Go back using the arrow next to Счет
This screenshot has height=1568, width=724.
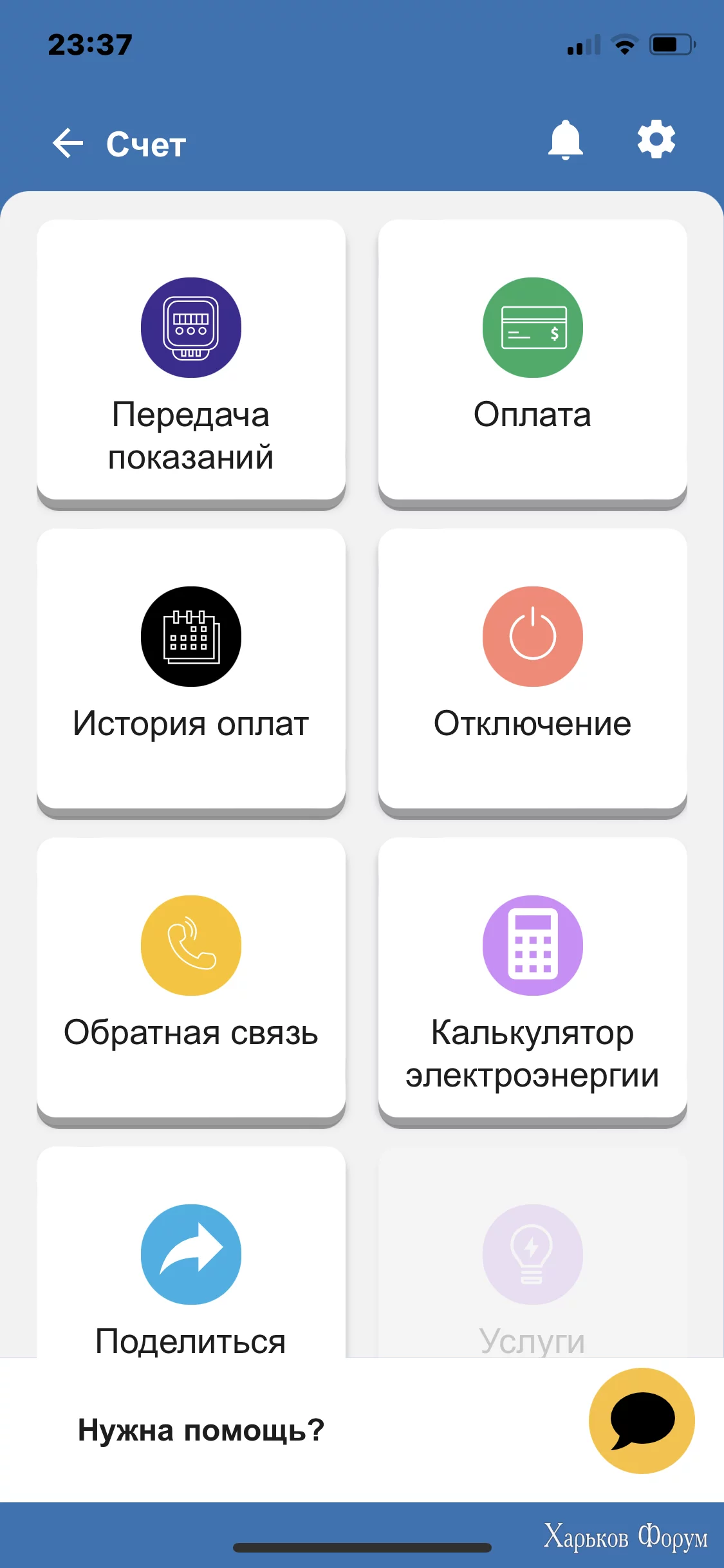(x=68, y=143)
